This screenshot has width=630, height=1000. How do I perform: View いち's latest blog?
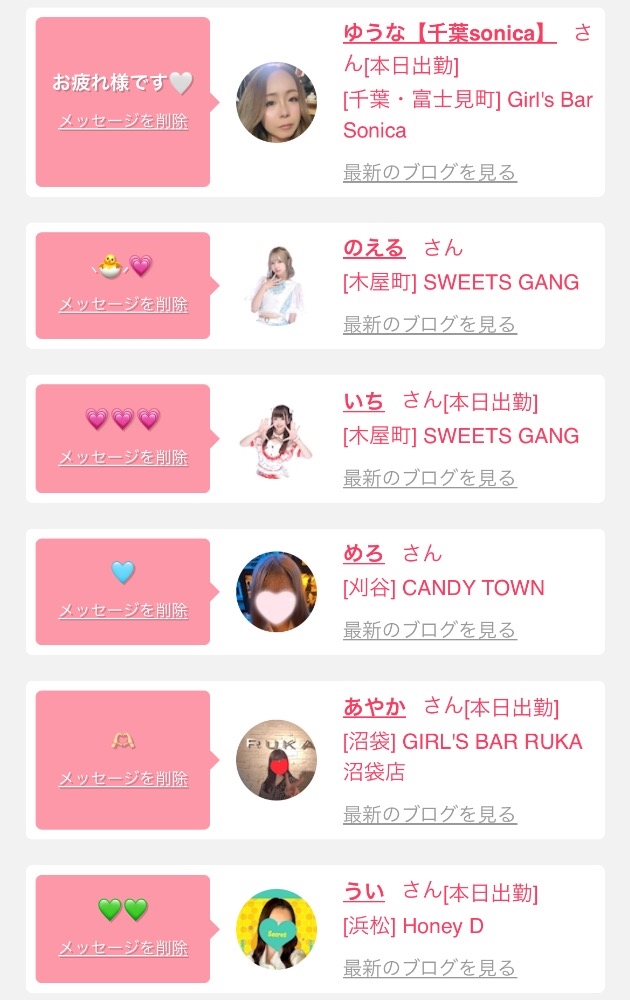coord(429,478)
